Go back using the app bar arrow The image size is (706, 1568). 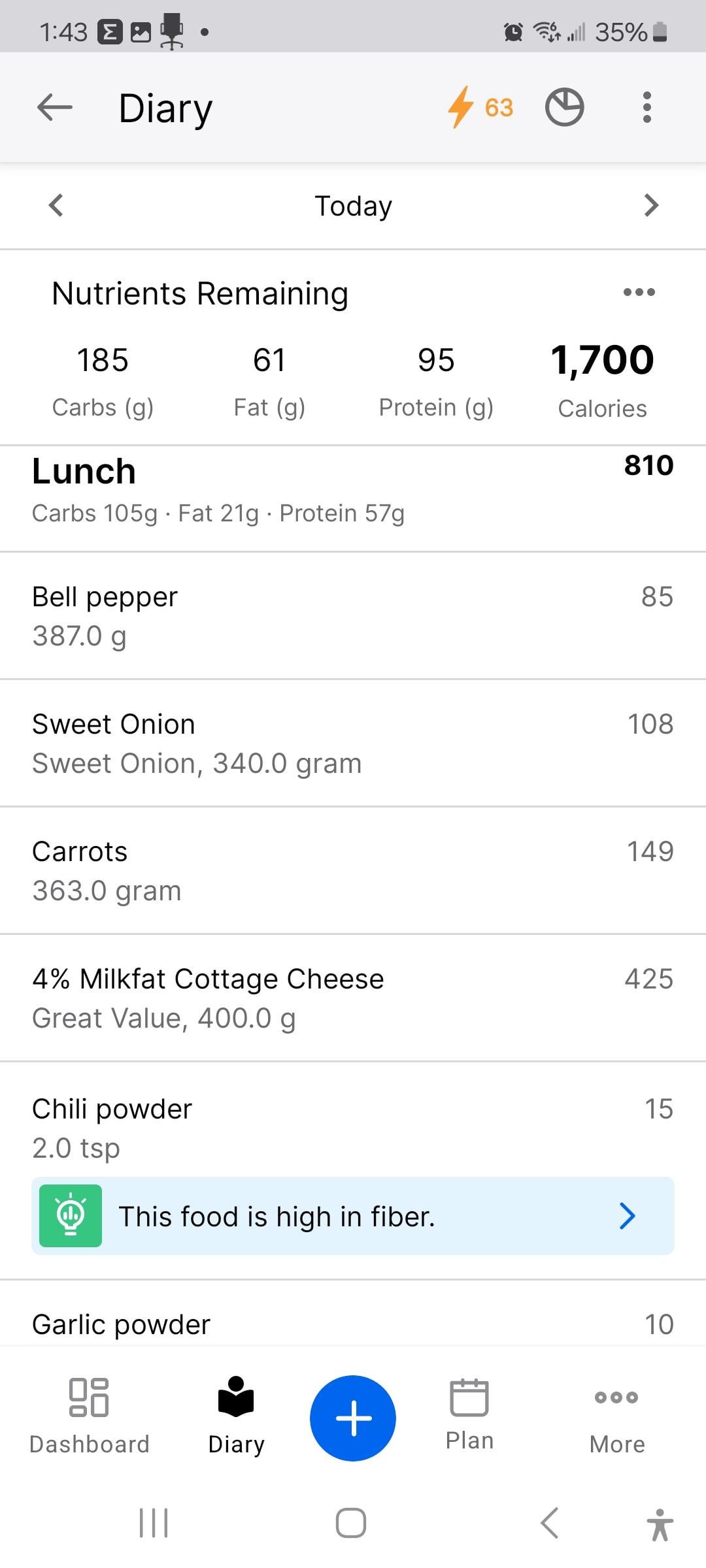[x=55, y=108]
